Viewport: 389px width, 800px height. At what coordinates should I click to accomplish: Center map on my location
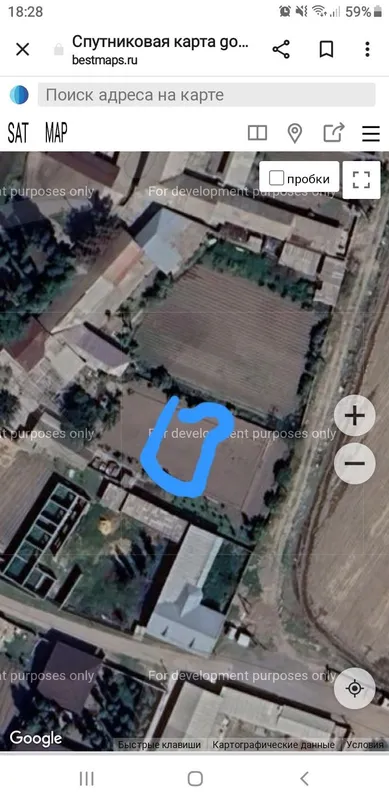click(354, 688)
